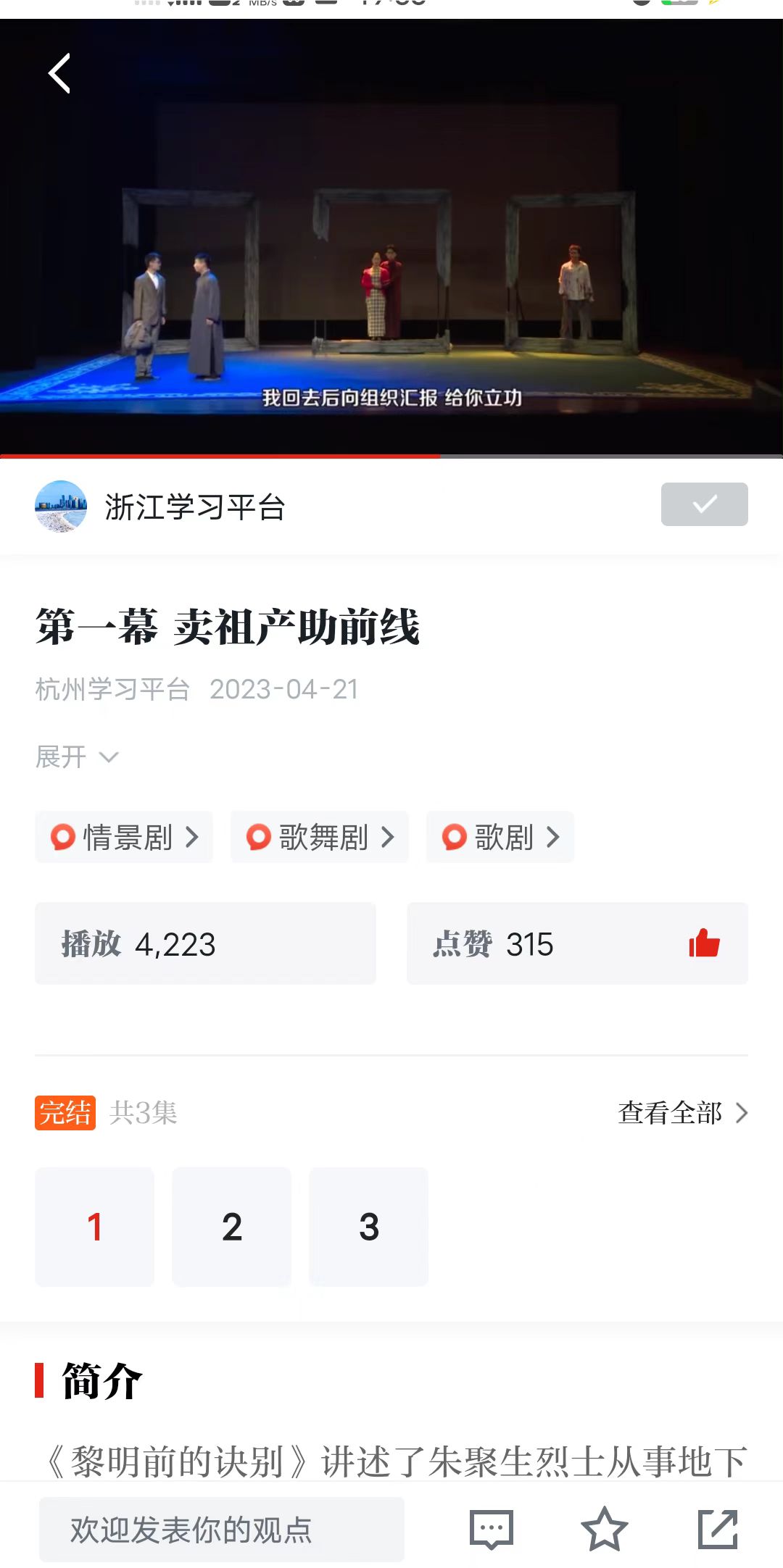
Task: Favorite this video with the star
Action: click(x=604, y=1530)
